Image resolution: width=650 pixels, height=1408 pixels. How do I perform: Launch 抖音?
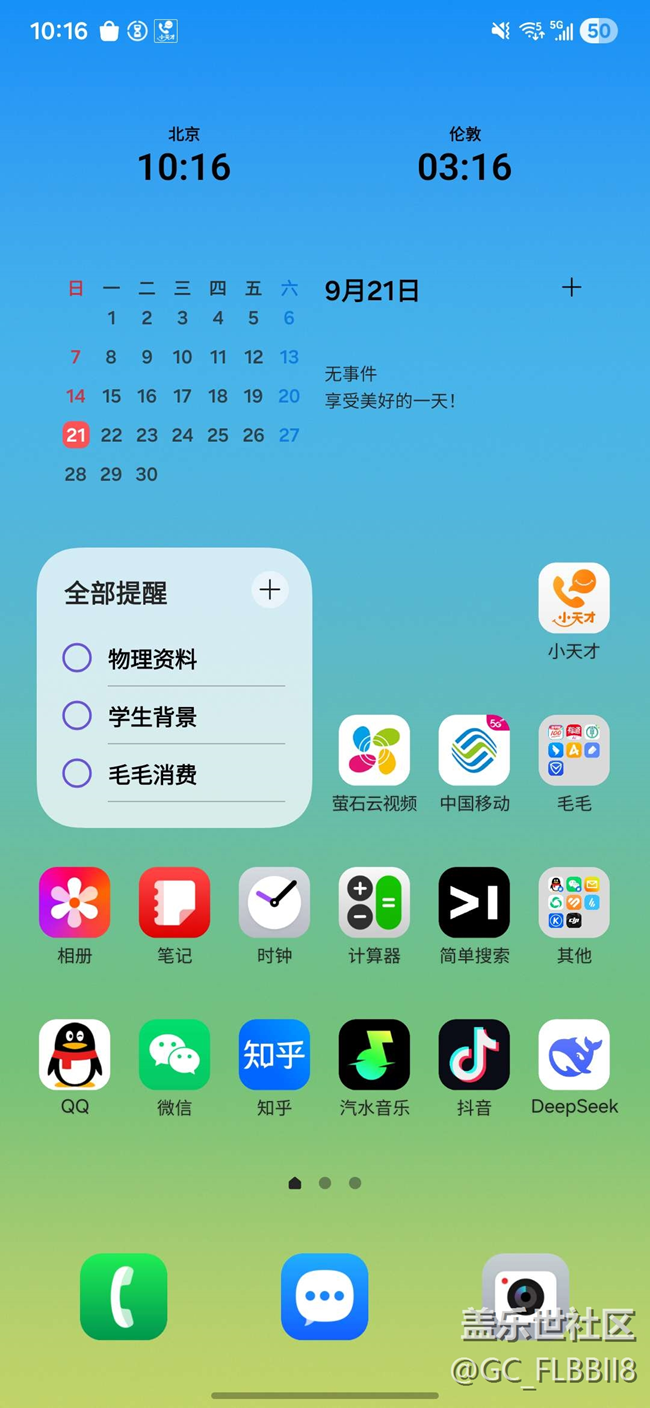474,1054
